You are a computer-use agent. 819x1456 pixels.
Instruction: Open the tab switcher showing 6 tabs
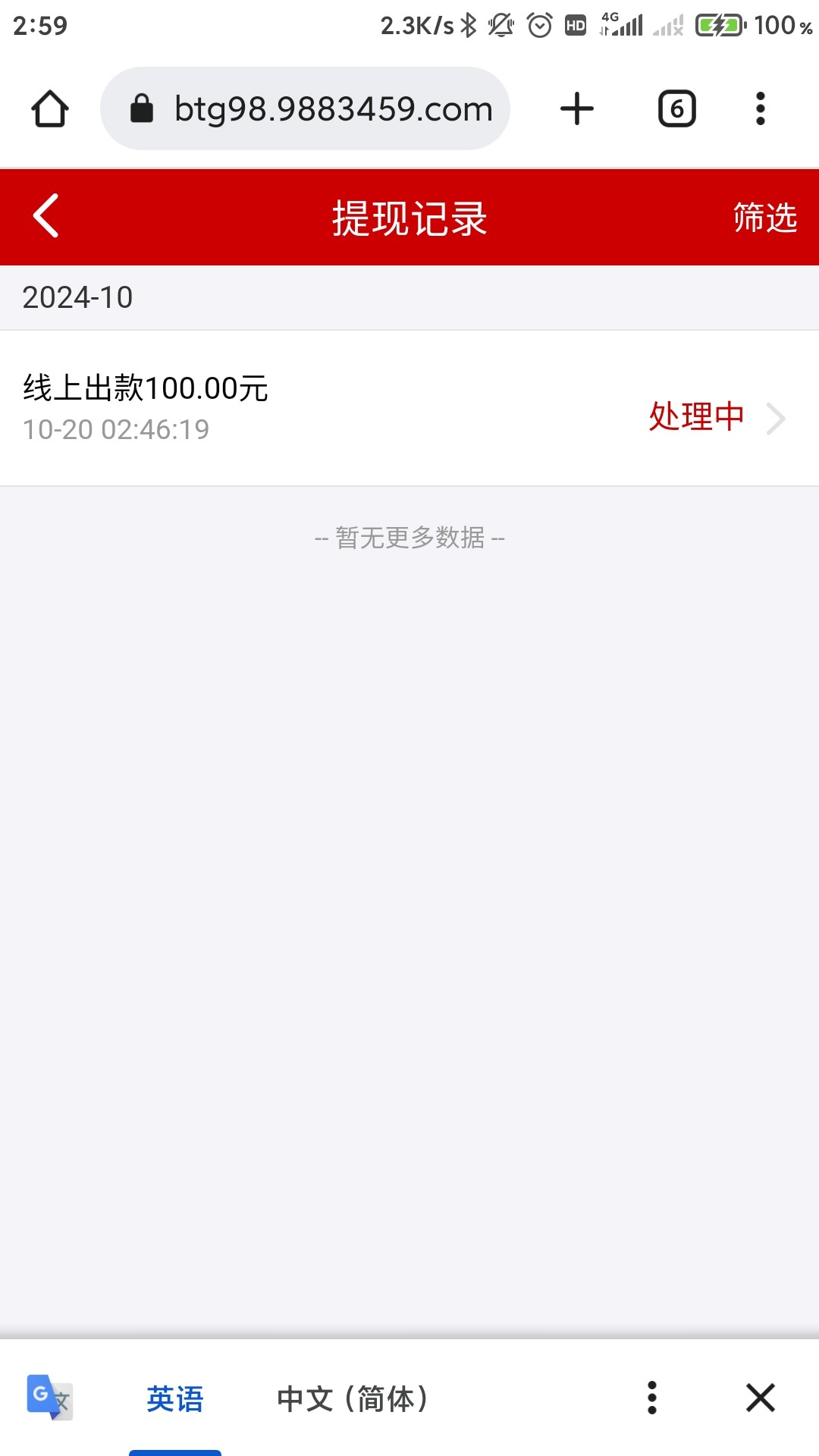[676, 108]
